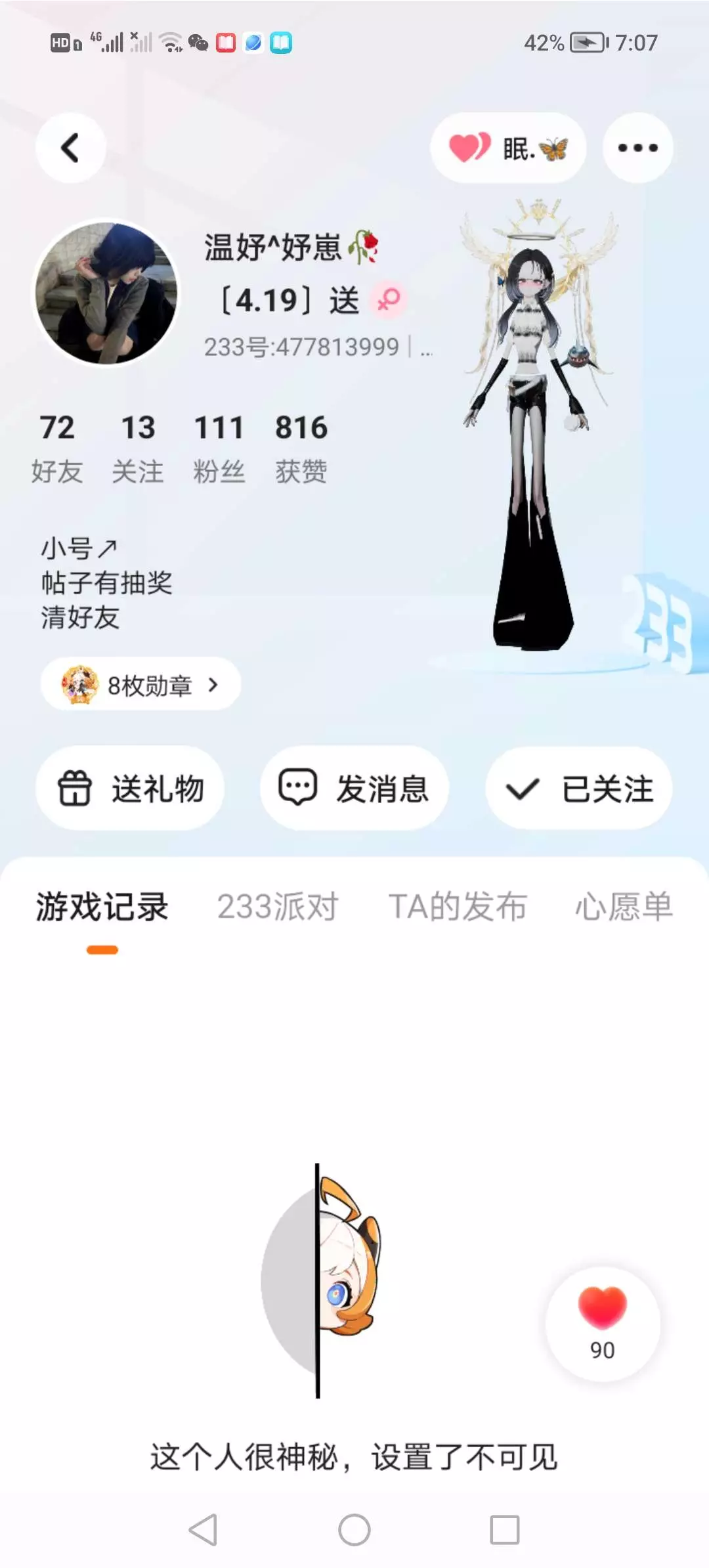Open the three-dot overflow menu
This screenshot has height=1568, width=709.
637,148
